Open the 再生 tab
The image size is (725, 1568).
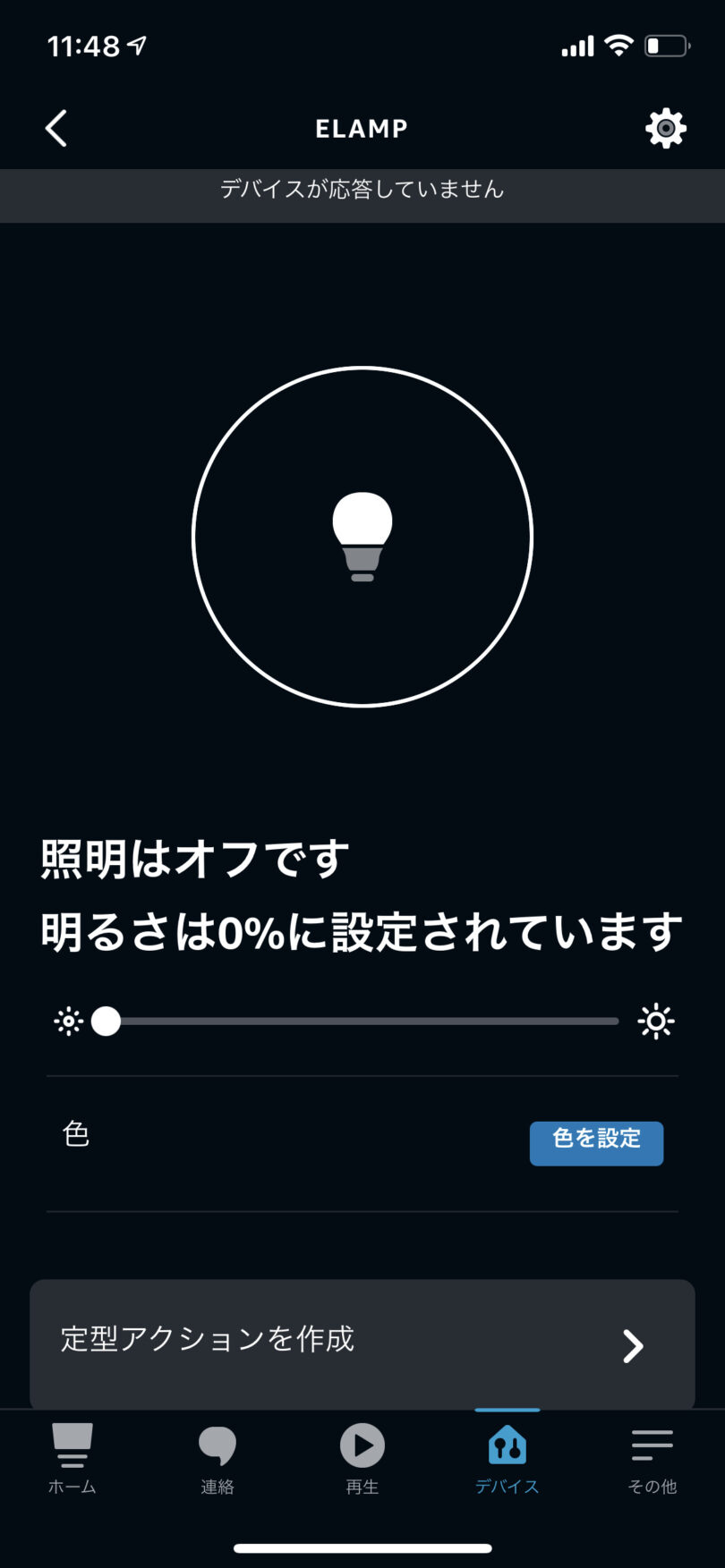pos(362,1458)
